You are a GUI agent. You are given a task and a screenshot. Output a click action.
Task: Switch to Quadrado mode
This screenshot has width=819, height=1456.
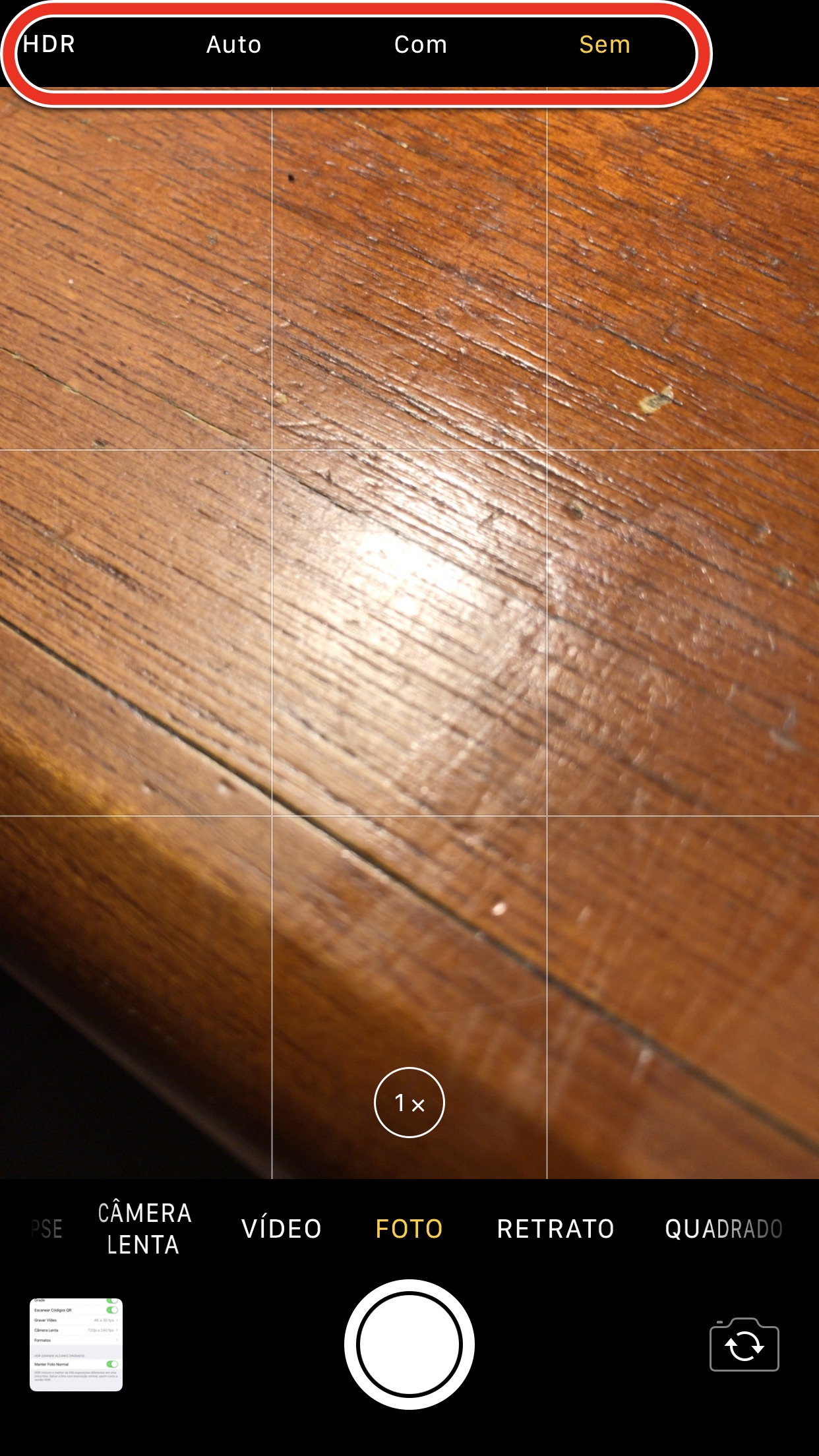[x=723, y=1229]
